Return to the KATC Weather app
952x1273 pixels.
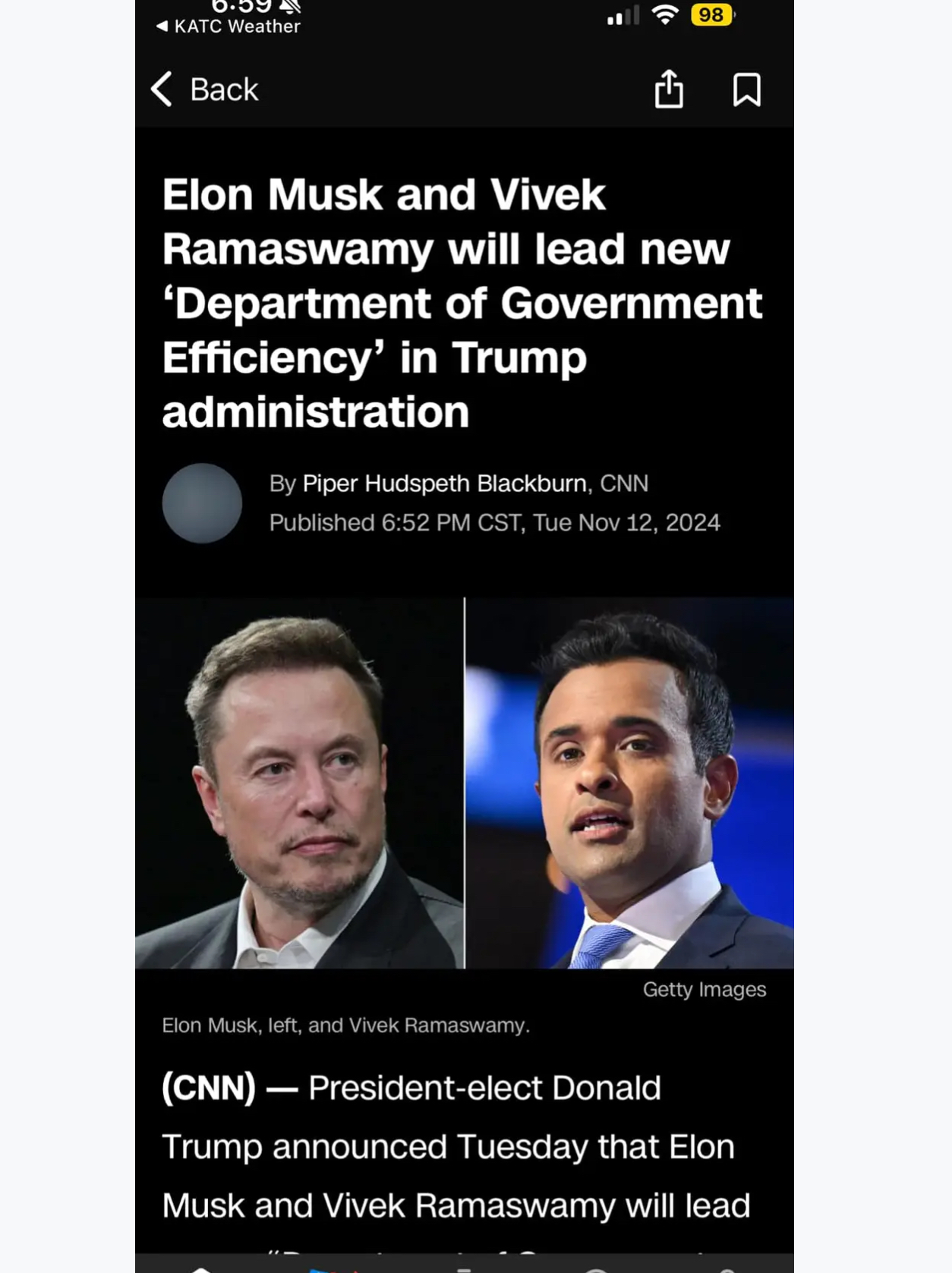229,27
